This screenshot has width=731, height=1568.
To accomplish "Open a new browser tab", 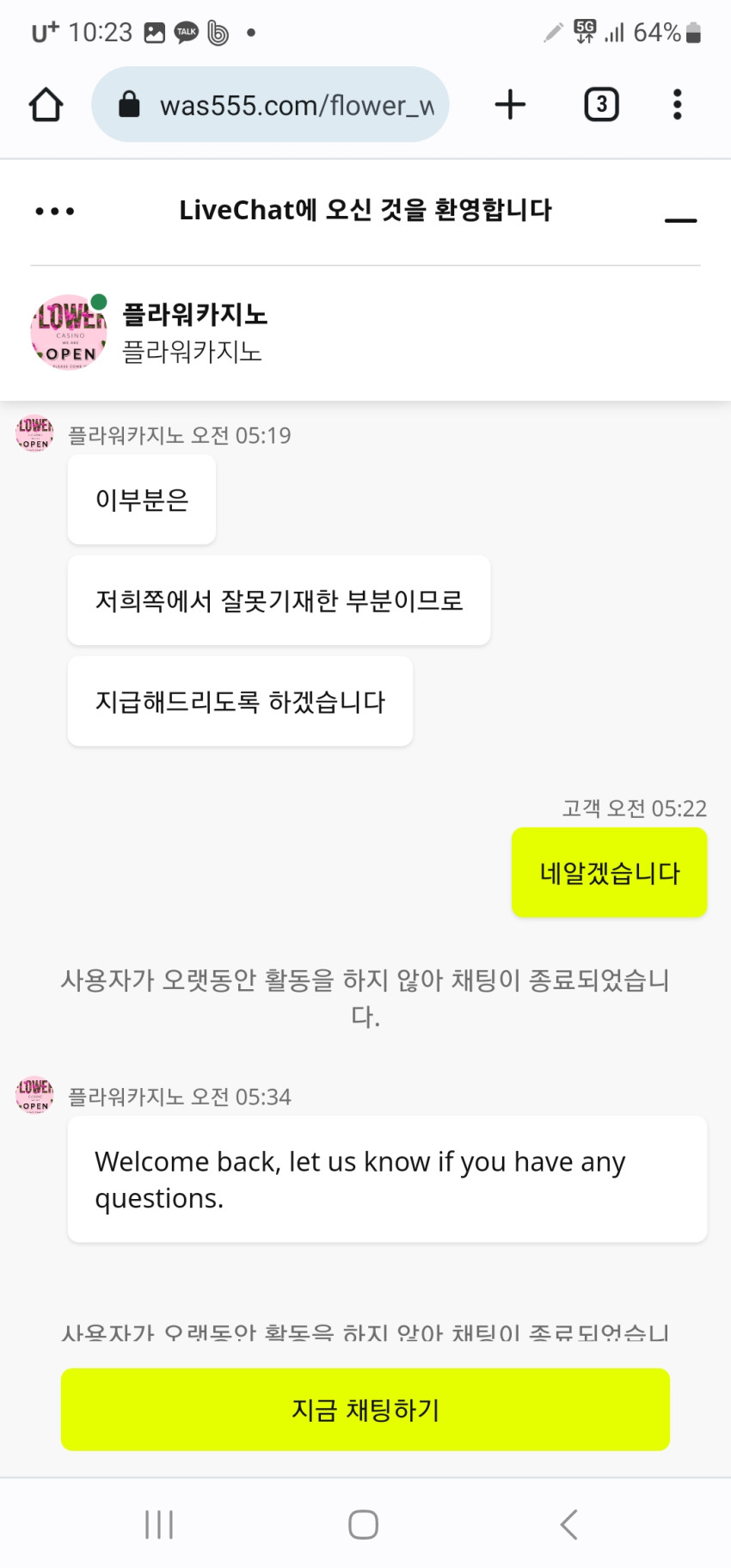I will [510, 105].
